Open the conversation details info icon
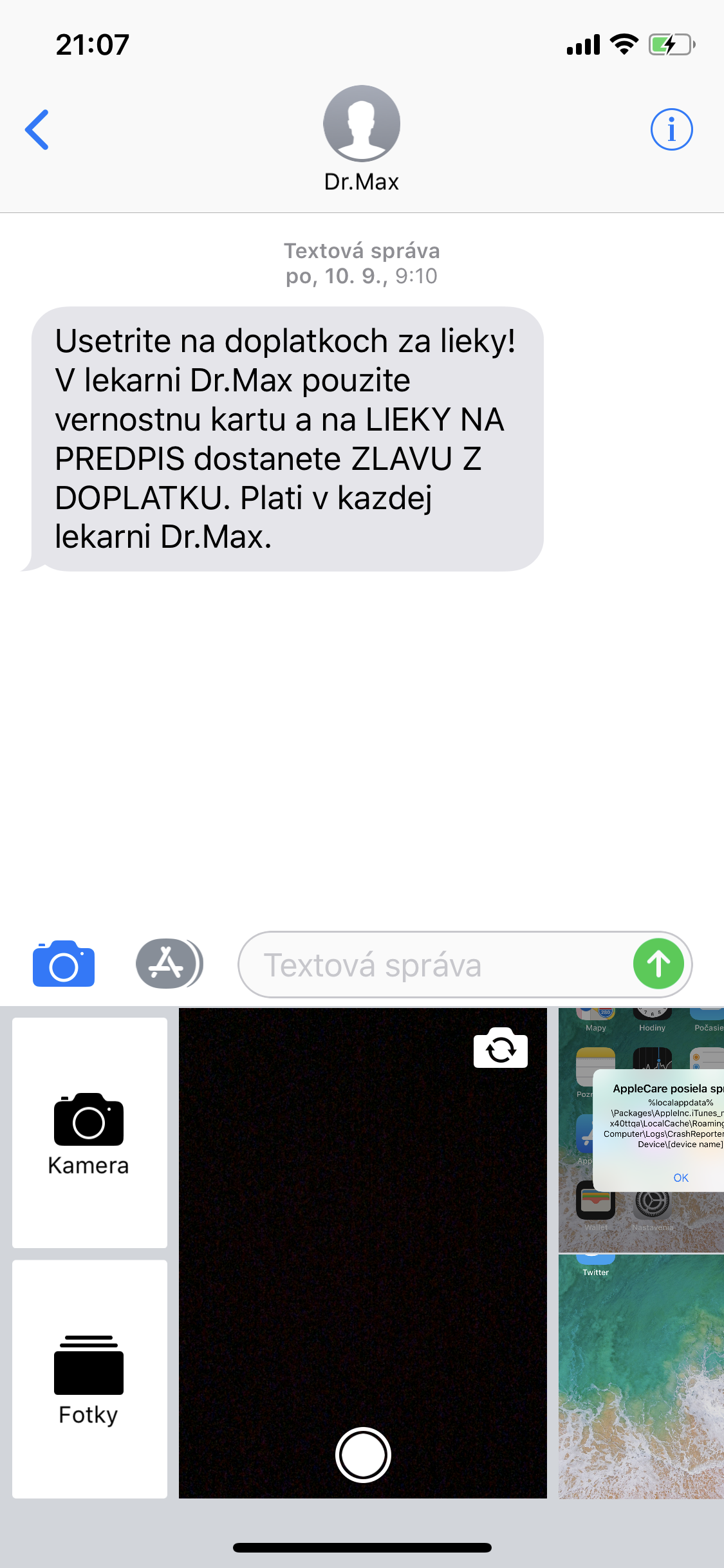Viewport: 724px width, 1568px height. (x=671, y=129)
